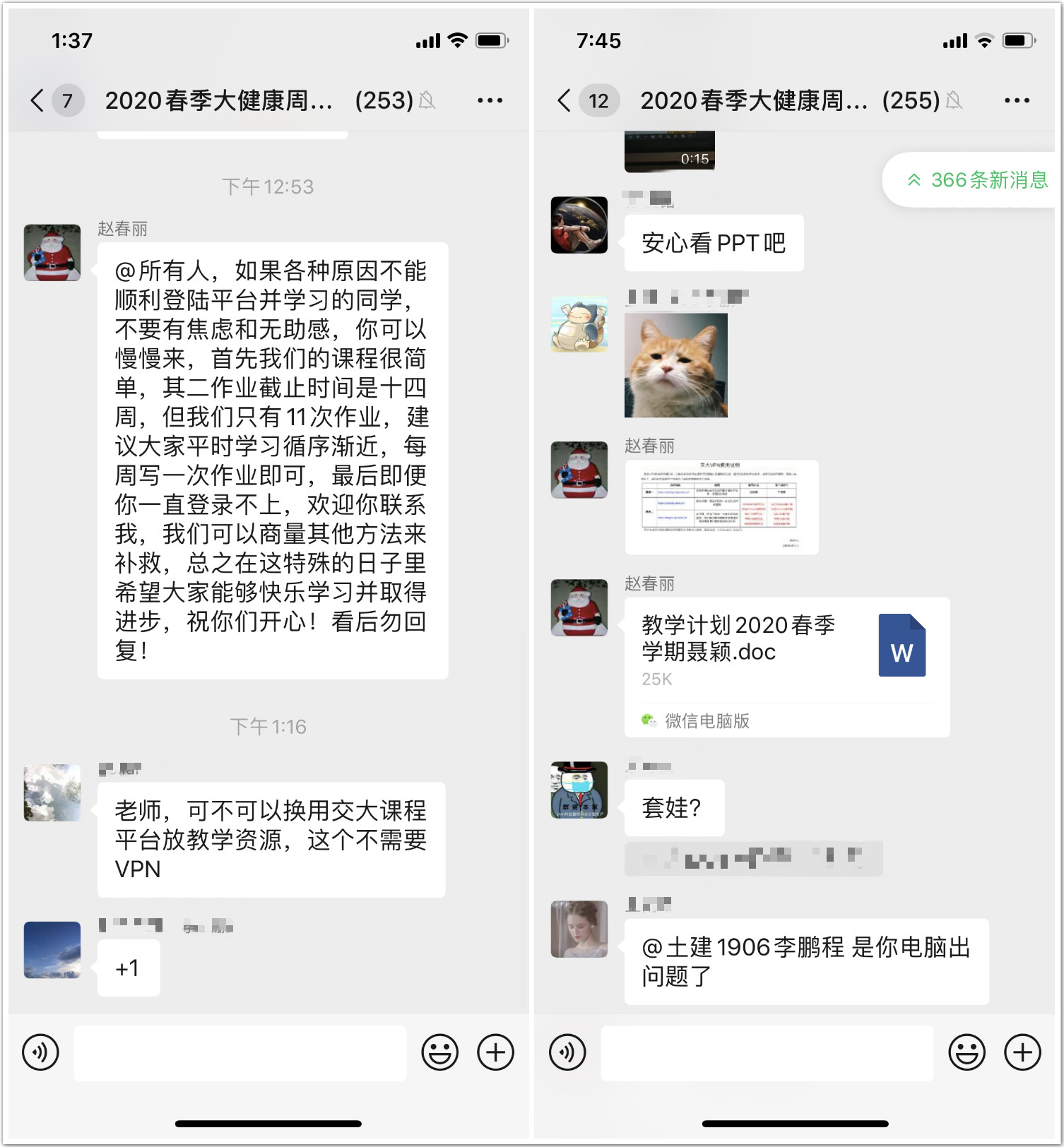View the cat photo in chat

click(675, 365)
